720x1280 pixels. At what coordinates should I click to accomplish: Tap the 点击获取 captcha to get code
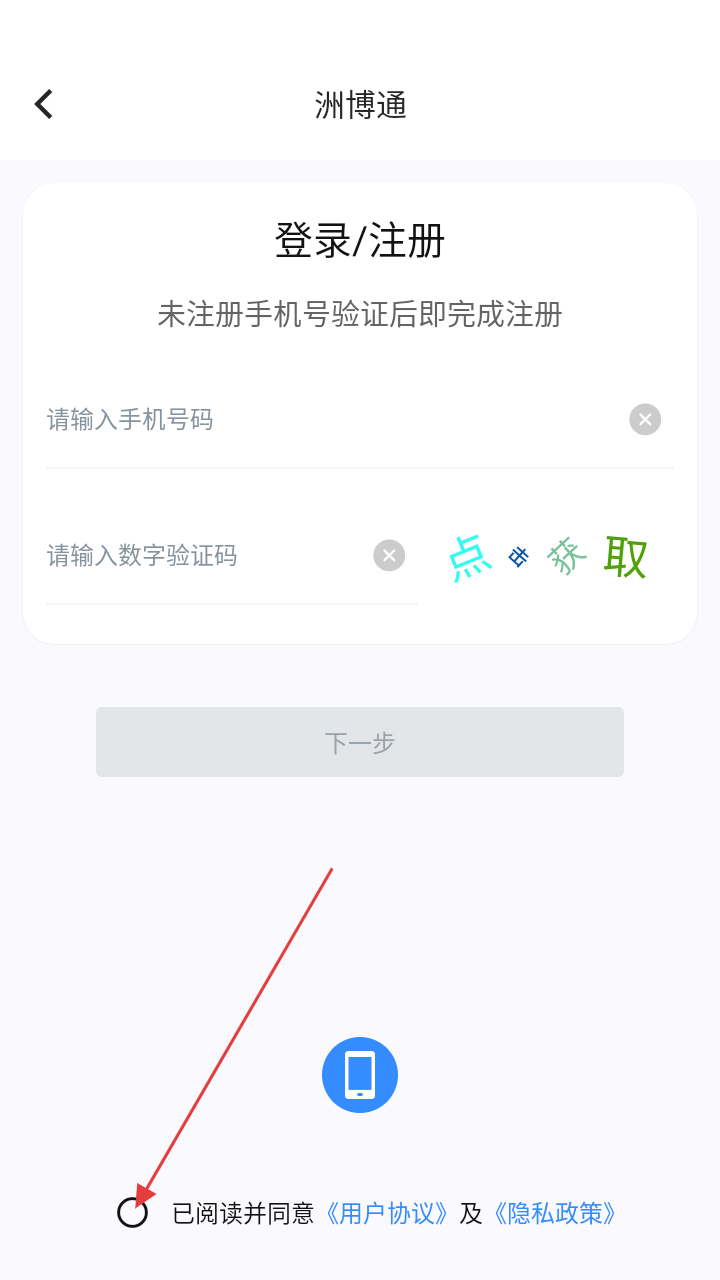[548, 557]
